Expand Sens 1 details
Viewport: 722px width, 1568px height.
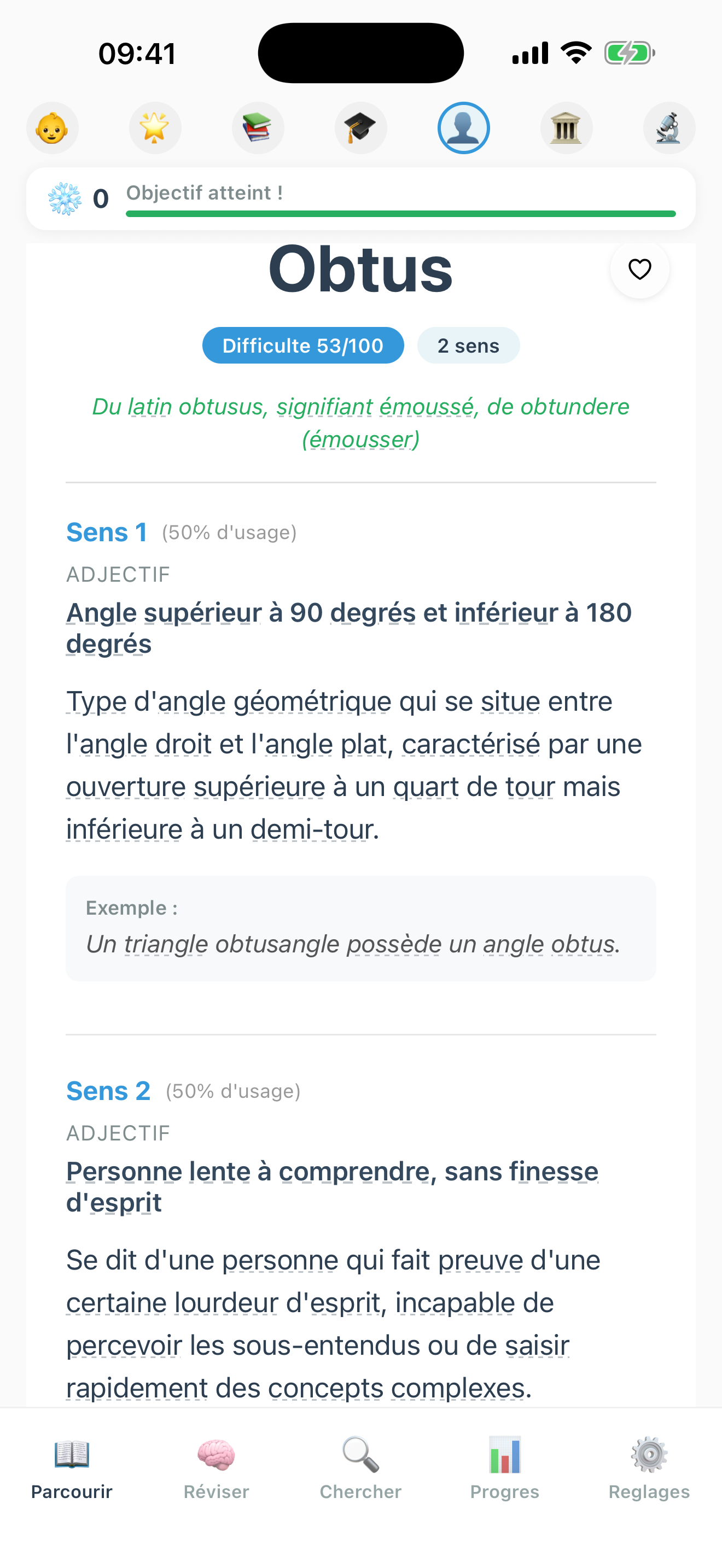[107, 531]
